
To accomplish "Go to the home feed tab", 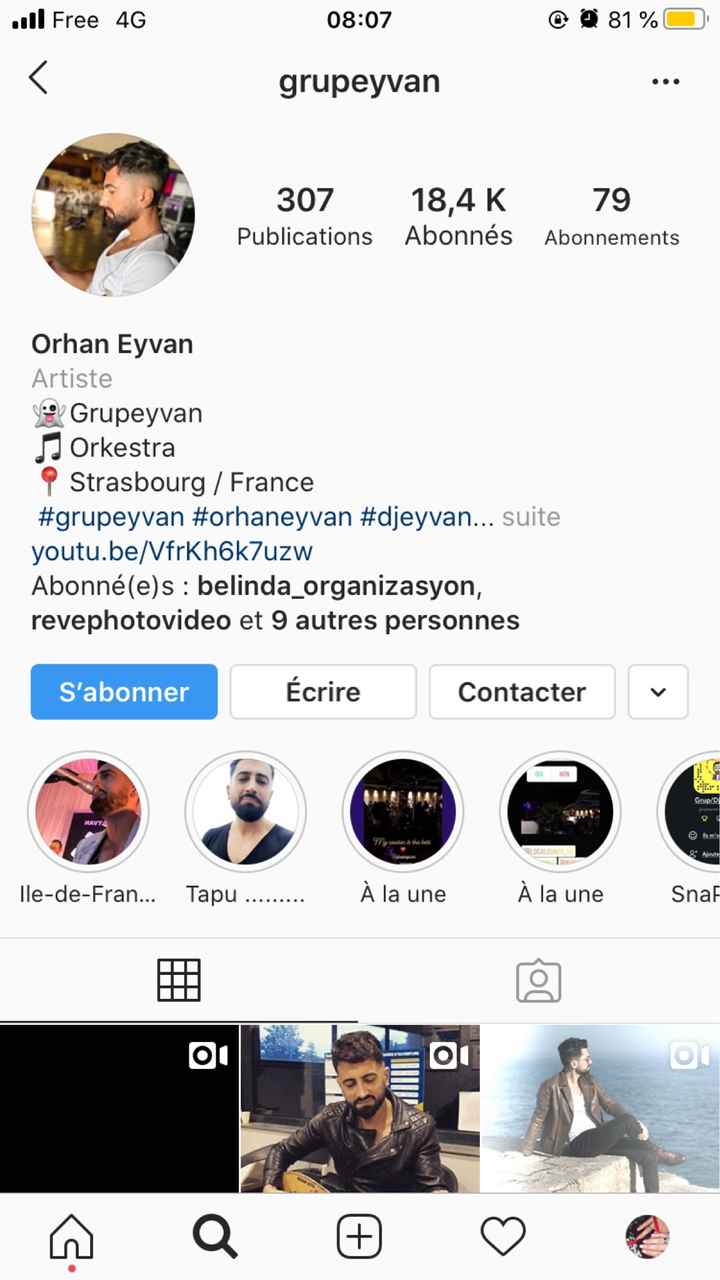I will tap(71, 1238).
